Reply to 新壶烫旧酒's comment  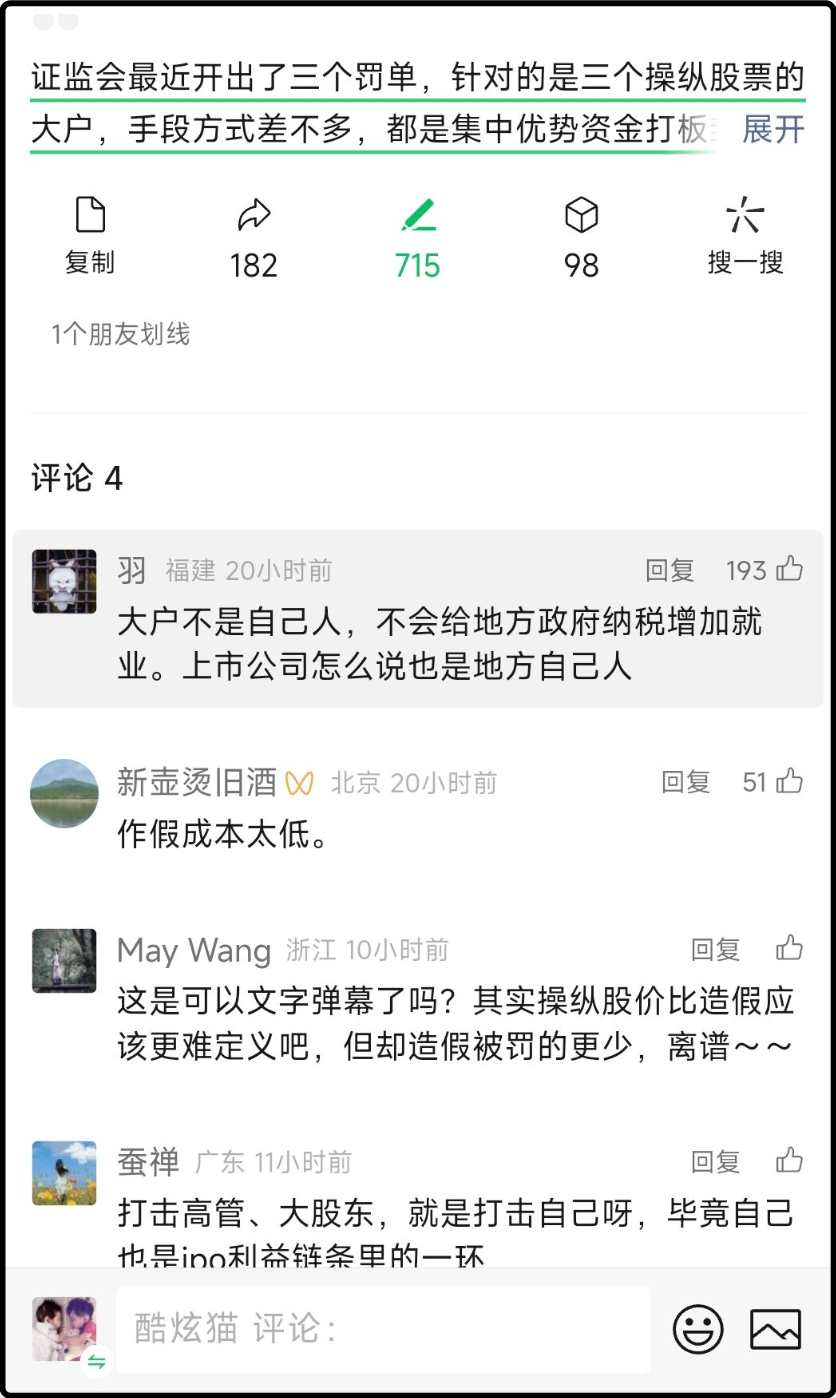click(685, 782)
